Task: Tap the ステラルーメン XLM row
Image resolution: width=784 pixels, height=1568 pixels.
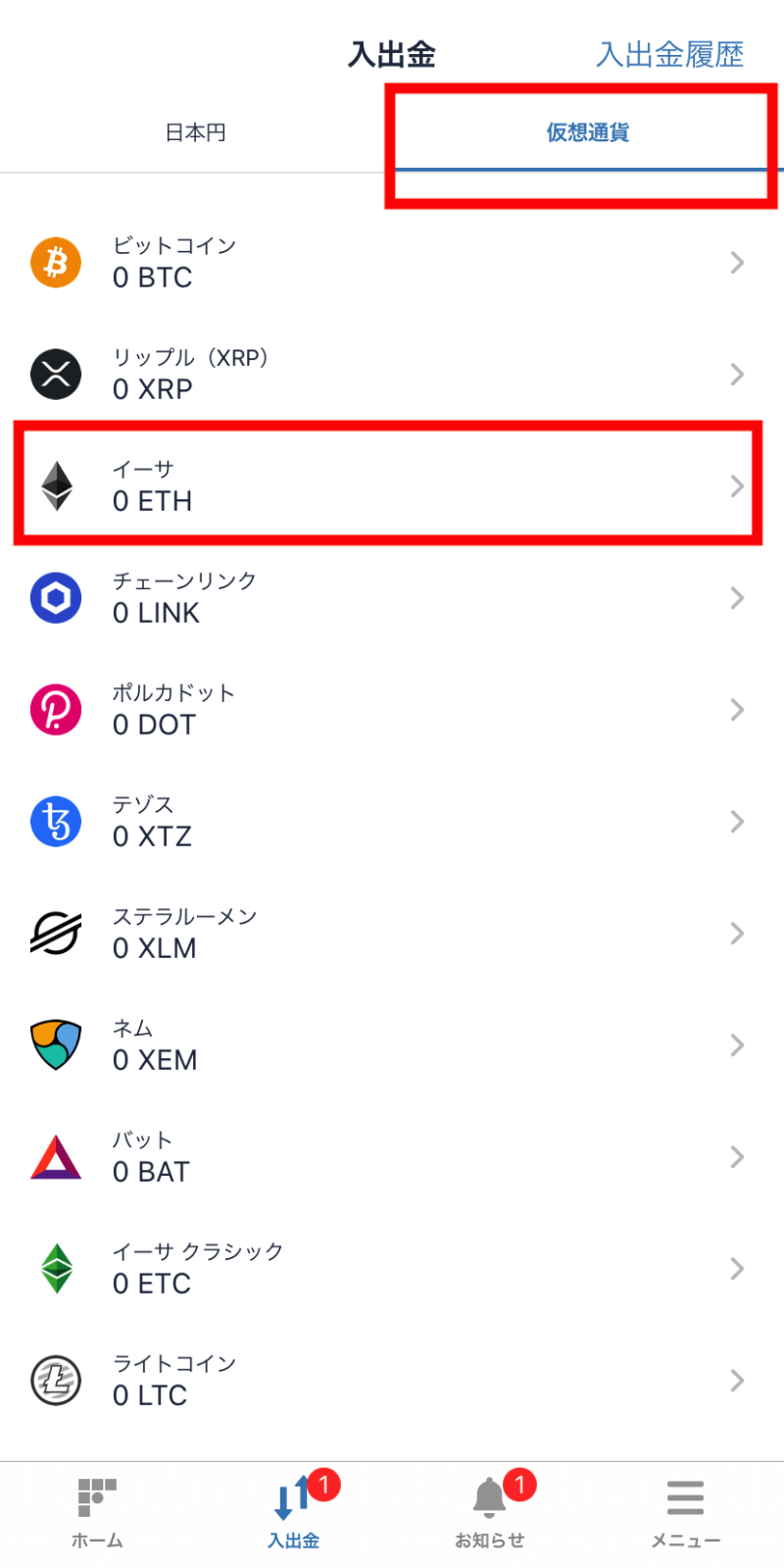Action: (x=392, y=933)
